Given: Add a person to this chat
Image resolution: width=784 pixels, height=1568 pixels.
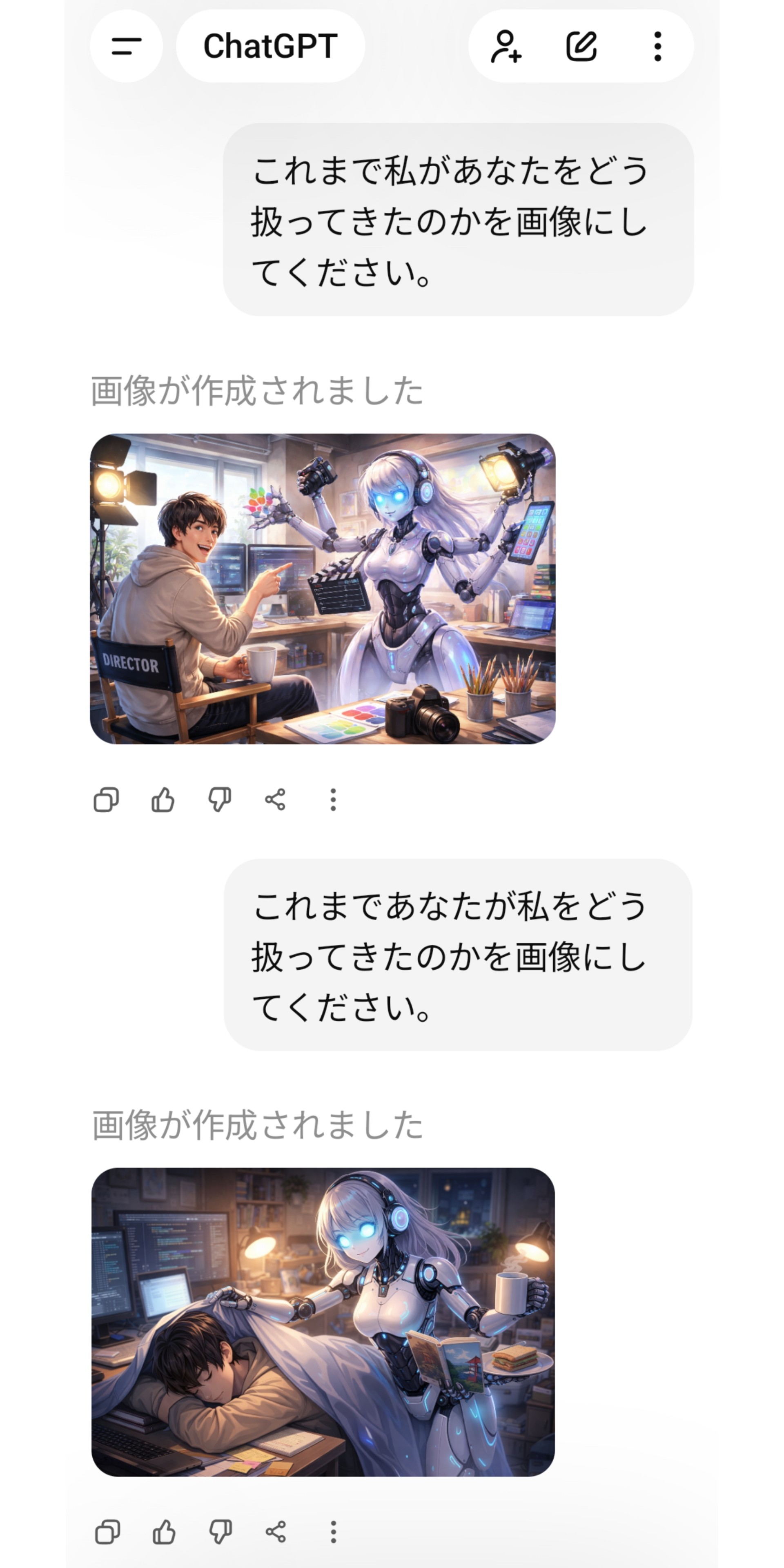Looking at the screenshot, I should click(506, 46).
